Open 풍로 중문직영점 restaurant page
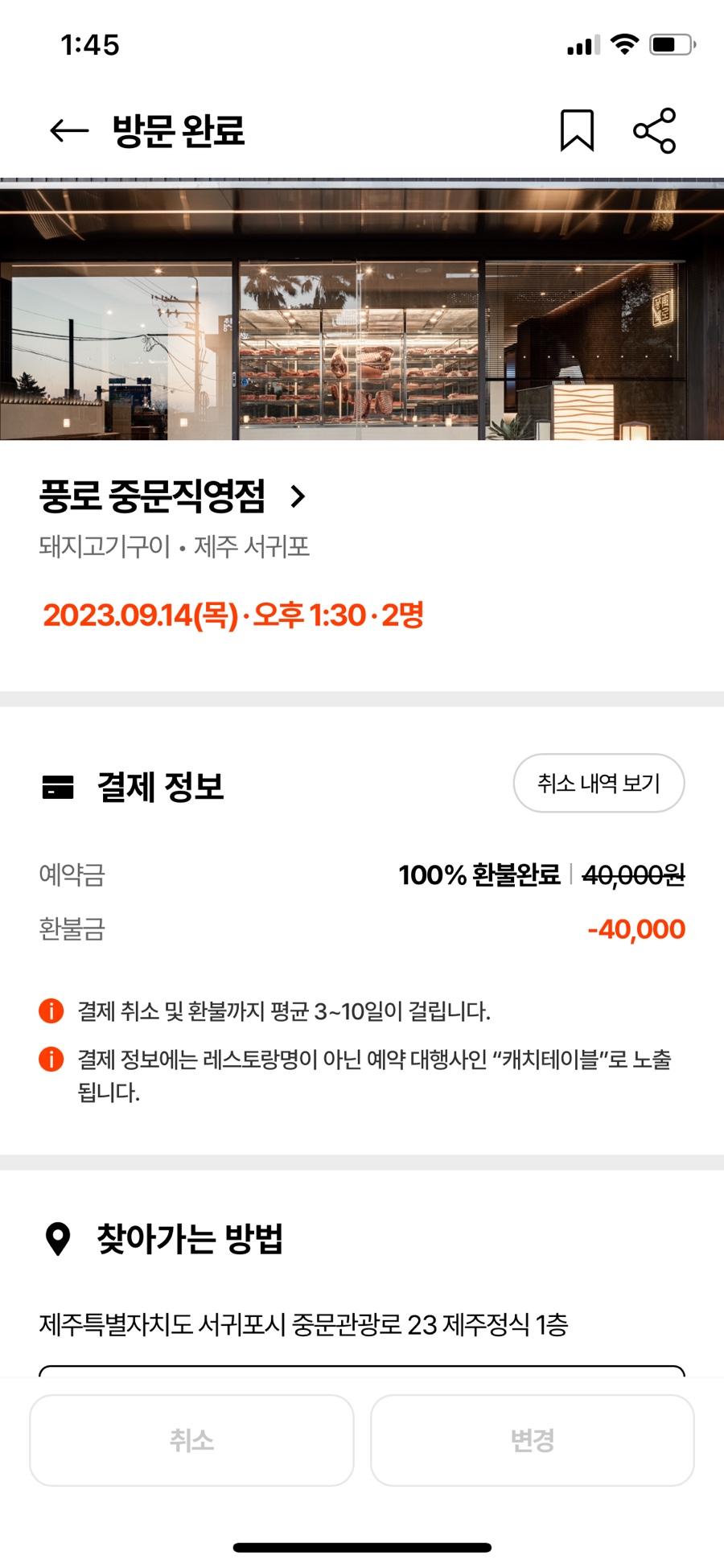Screen dimensions: 724x1568 coord(173,496)
